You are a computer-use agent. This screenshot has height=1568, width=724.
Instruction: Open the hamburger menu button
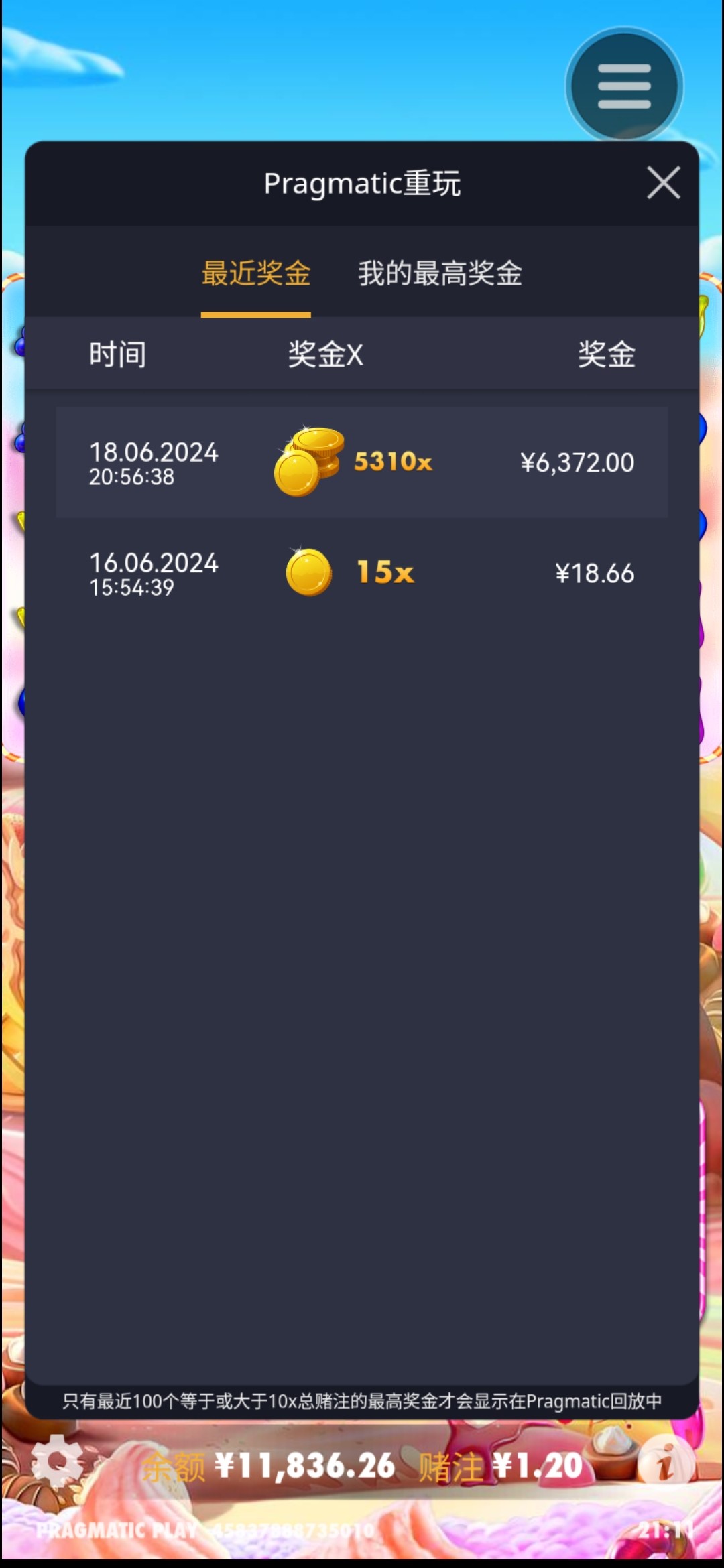click(x=624, y=86)
